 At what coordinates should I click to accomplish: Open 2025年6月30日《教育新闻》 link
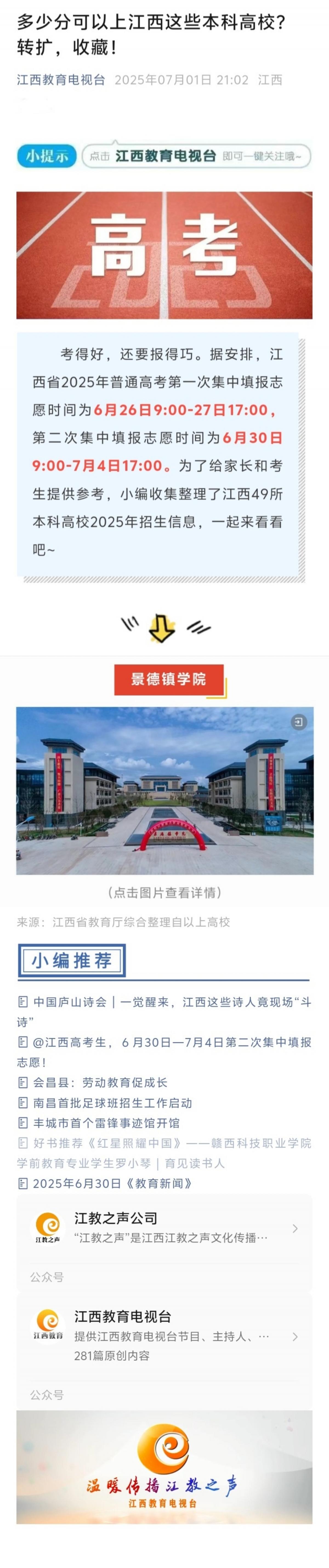[x=112, y=1183]
